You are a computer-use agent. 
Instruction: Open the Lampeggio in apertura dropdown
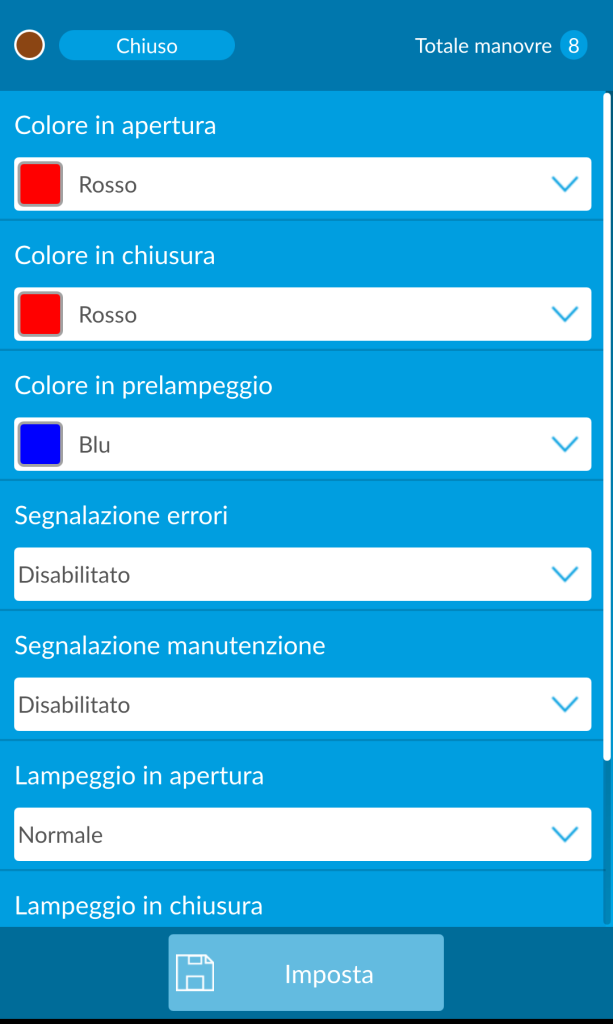[302, 834]
